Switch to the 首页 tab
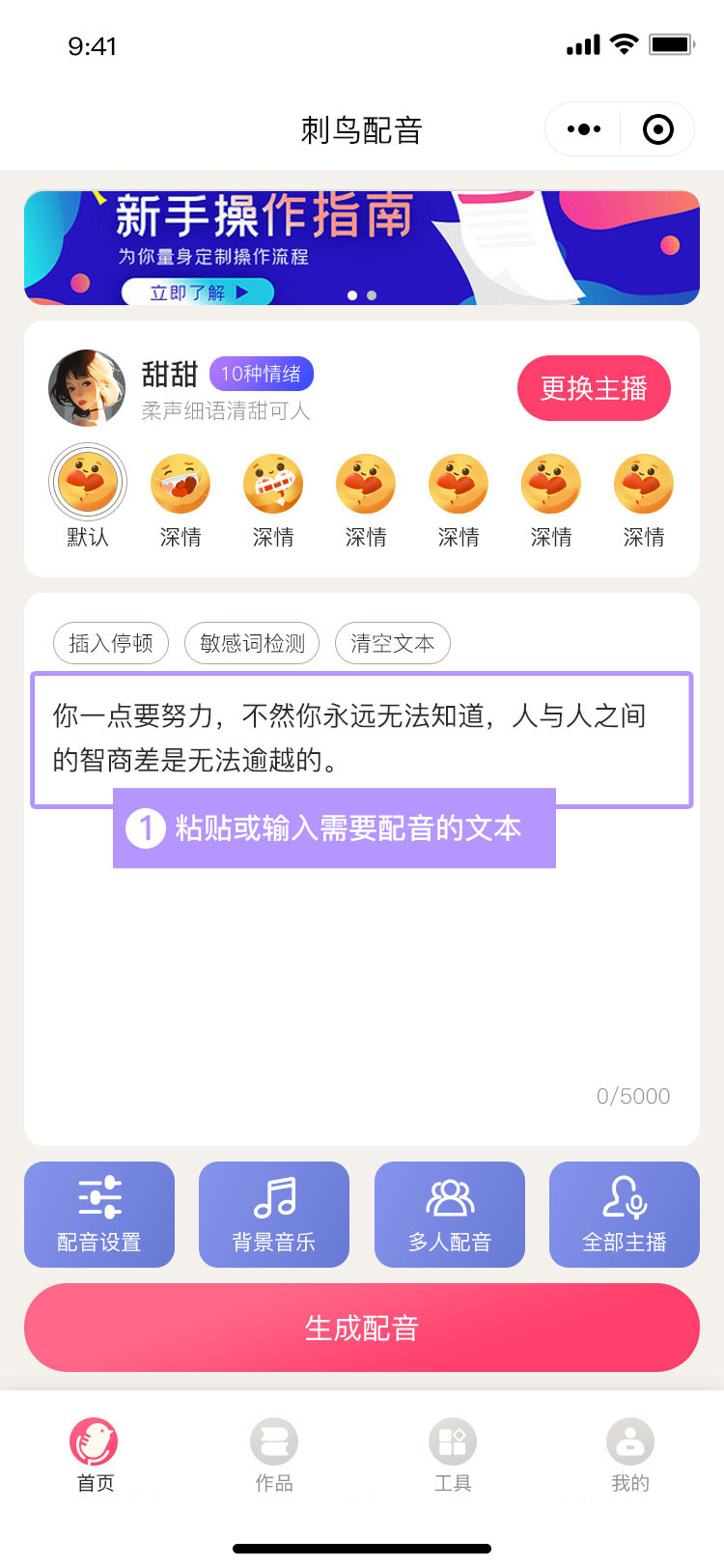Screen dimensions: 724x1568 pos(95,1454)
